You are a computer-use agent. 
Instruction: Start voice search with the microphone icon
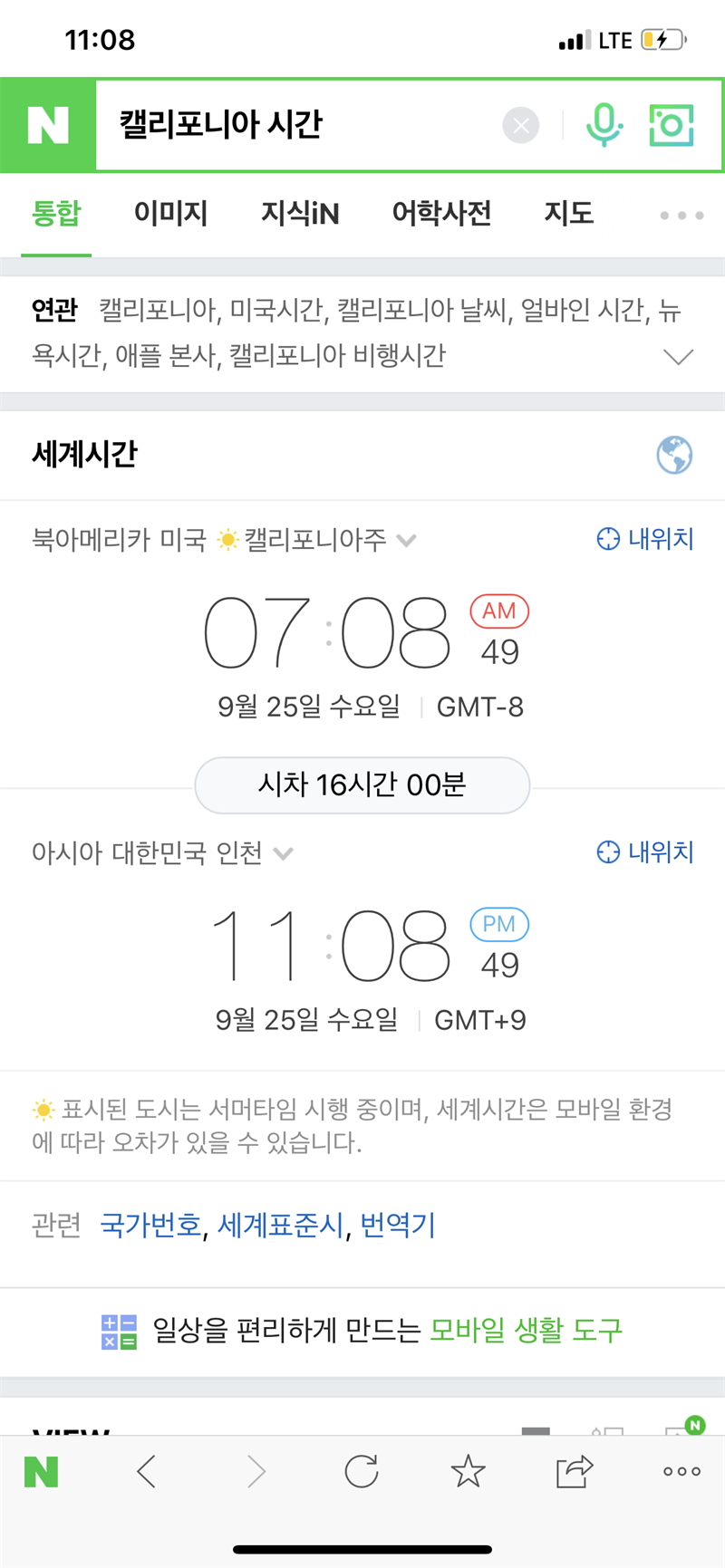point(604,125)
